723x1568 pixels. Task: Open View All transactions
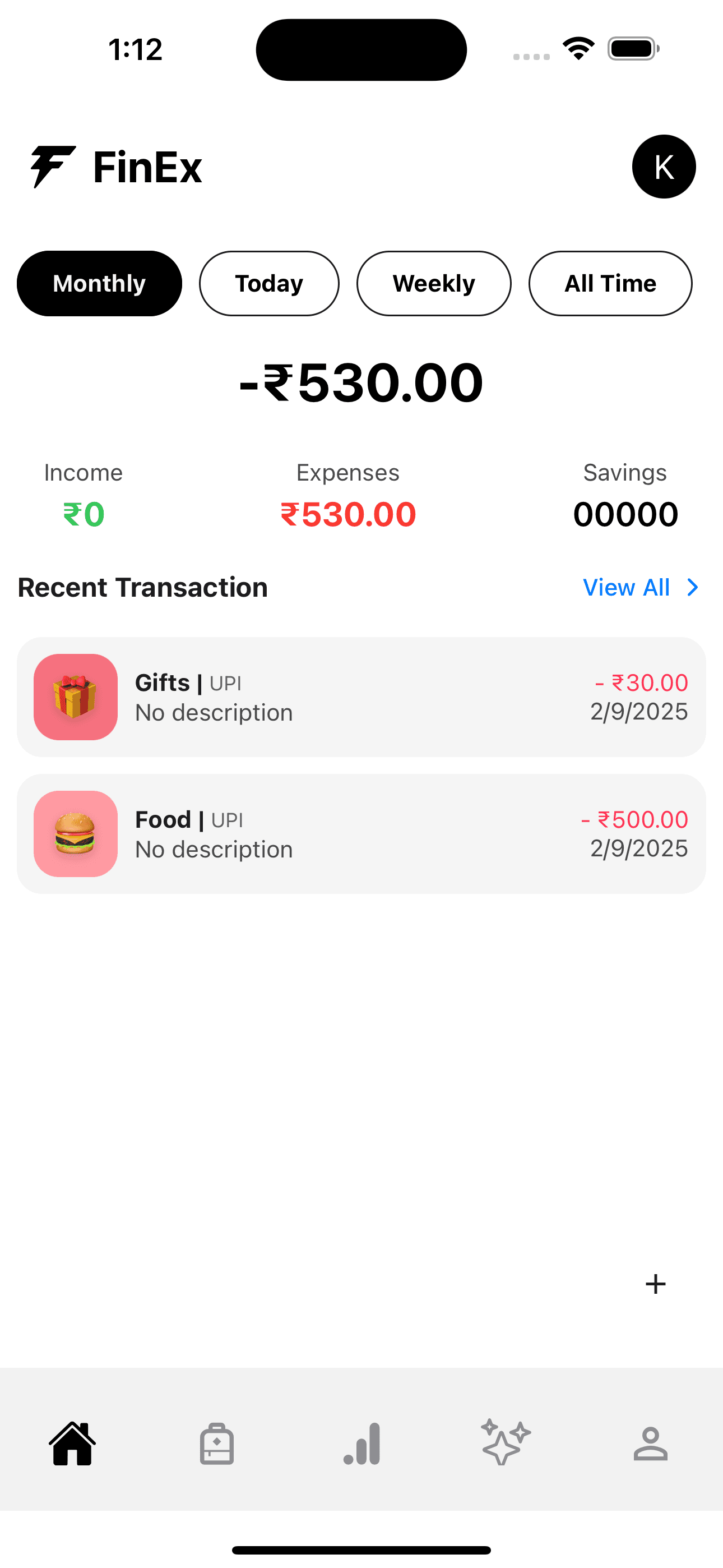[625, 587]
